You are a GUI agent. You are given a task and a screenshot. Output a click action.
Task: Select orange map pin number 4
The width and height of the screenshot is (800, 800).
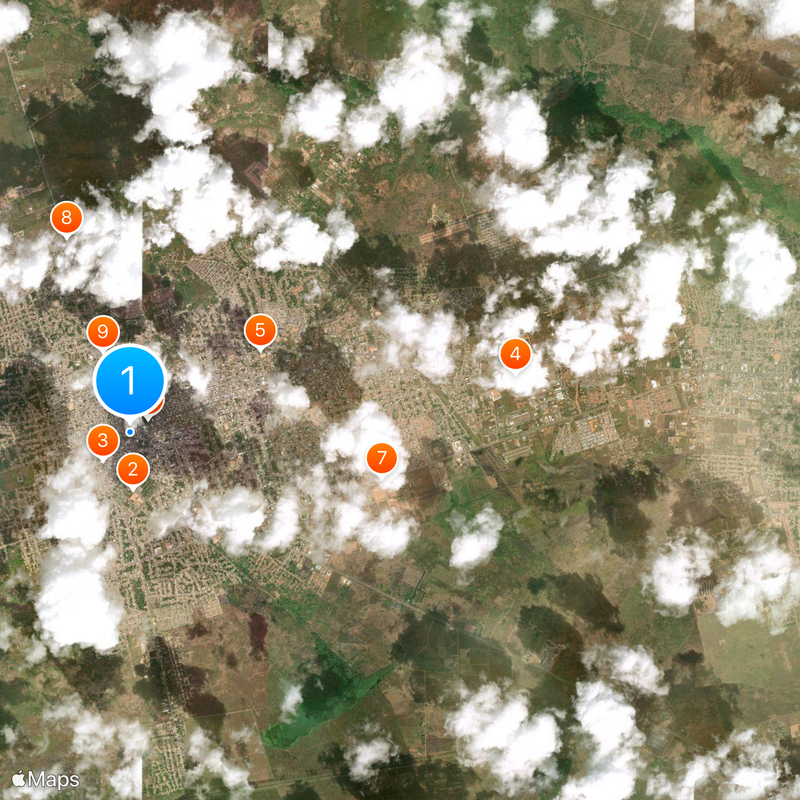515,353
